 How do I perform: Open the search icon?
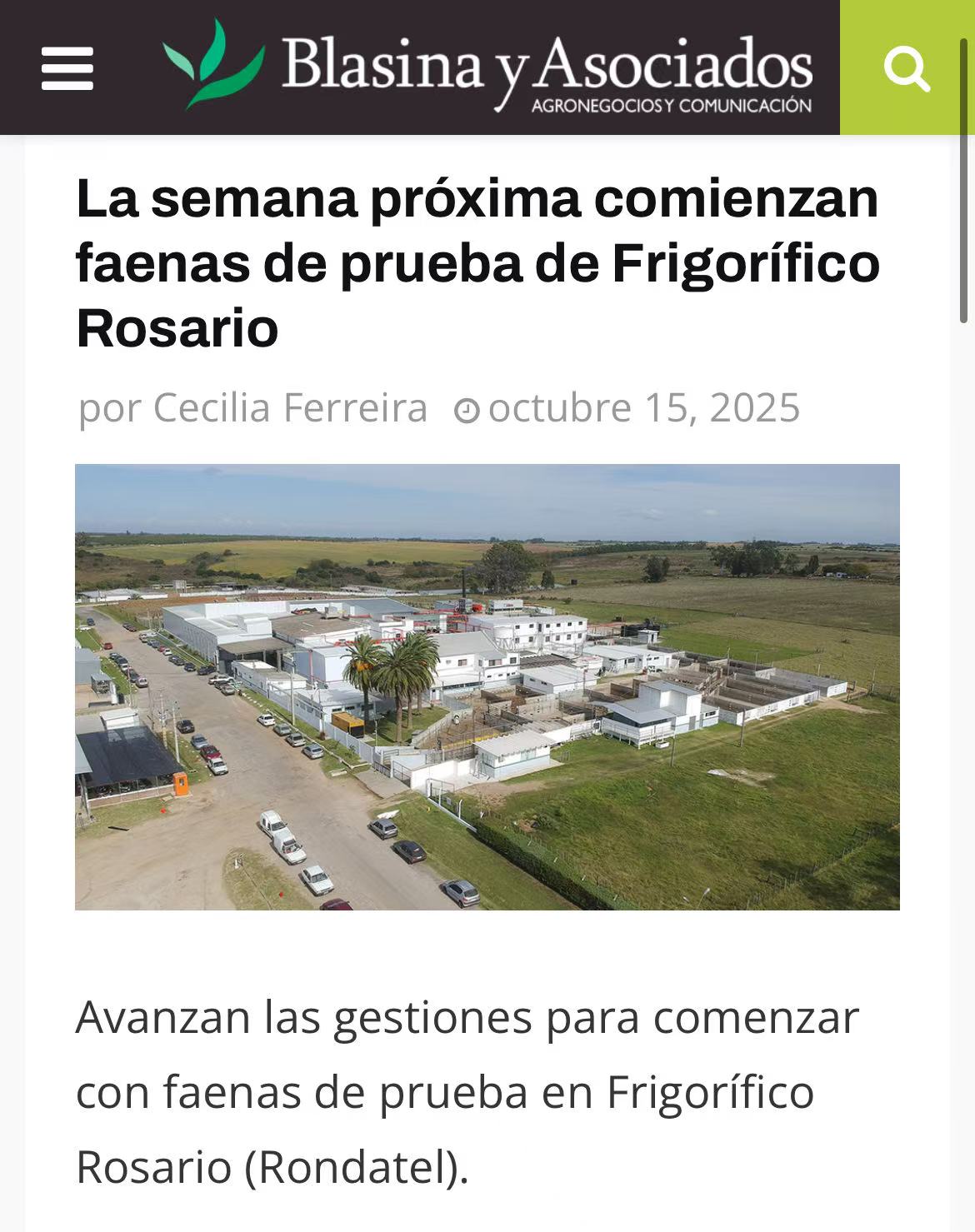coord(906,68)
